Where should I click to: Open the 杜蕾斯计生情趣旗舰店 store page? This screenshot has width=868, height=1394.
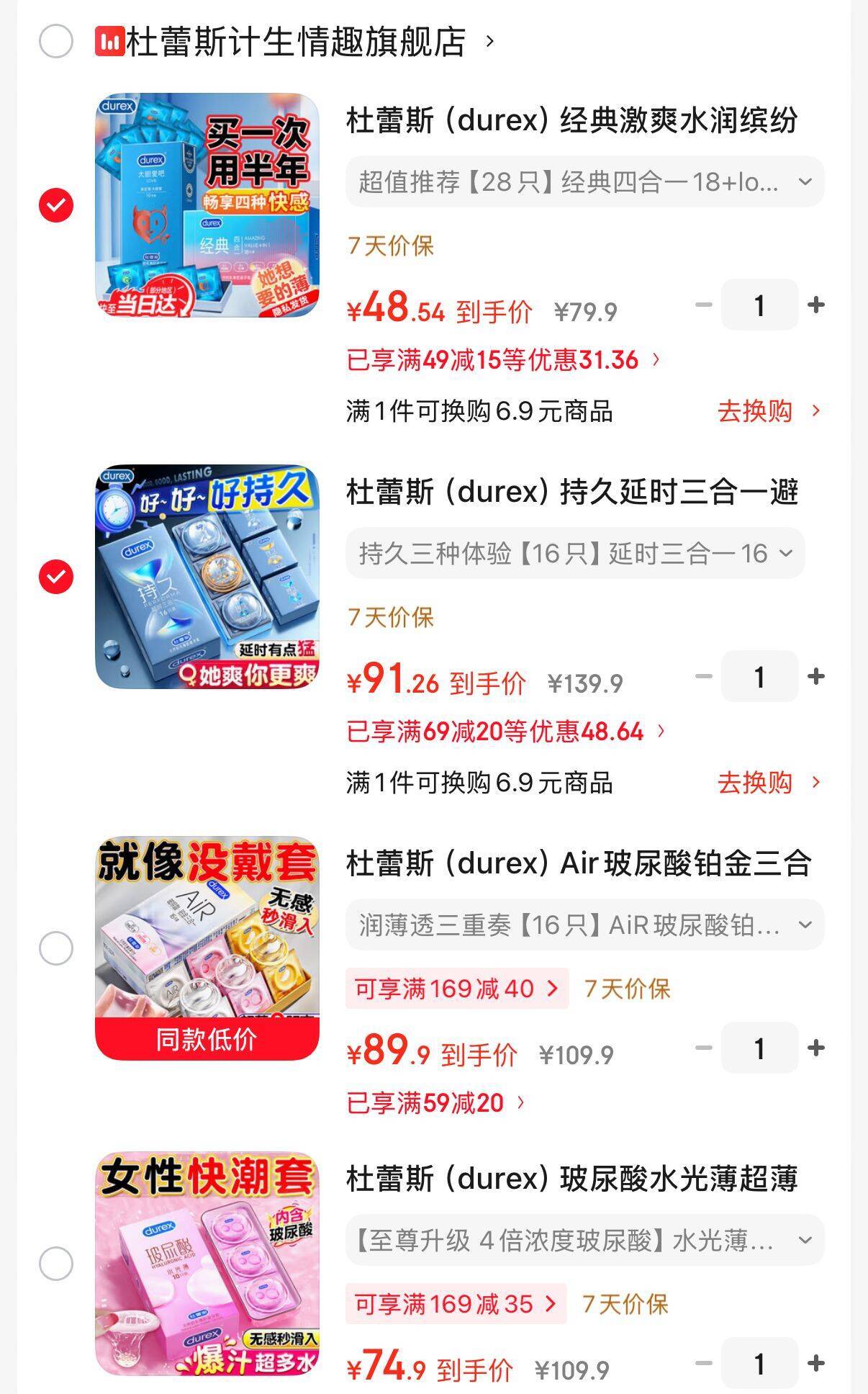[295, 42]
